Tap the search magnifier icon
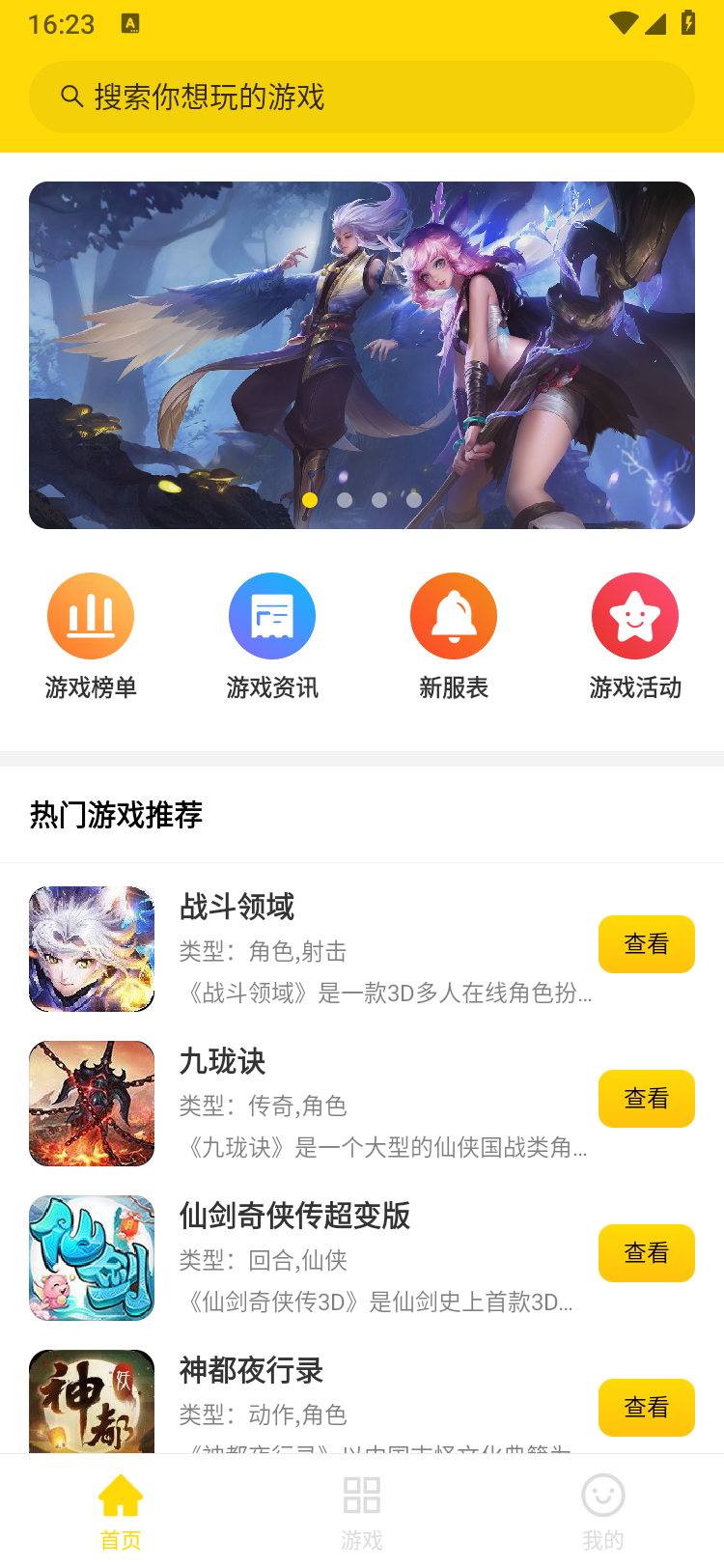 pyautogui.click(x=70, y=97)
